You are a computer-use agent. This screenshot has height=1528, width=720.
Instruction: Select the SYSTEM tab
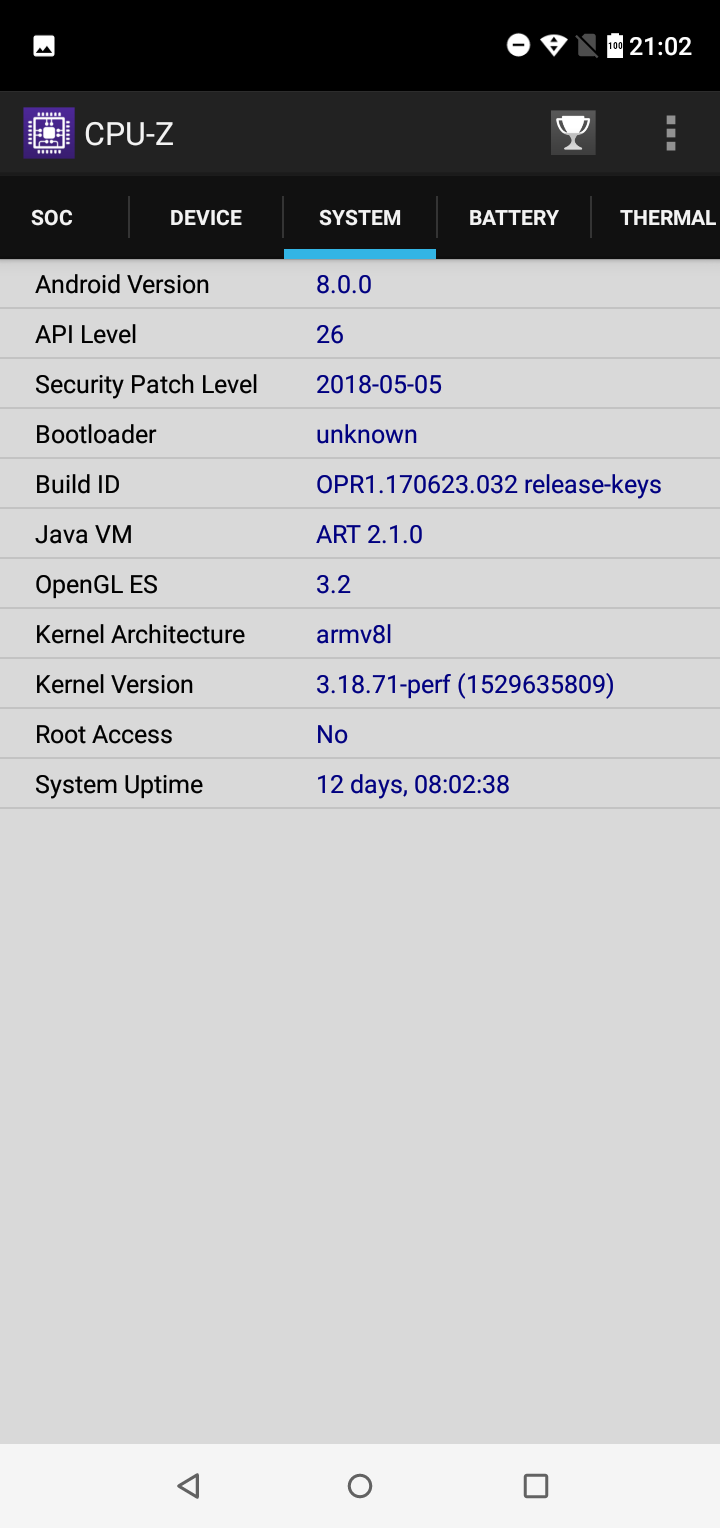(x=360, y=218)
